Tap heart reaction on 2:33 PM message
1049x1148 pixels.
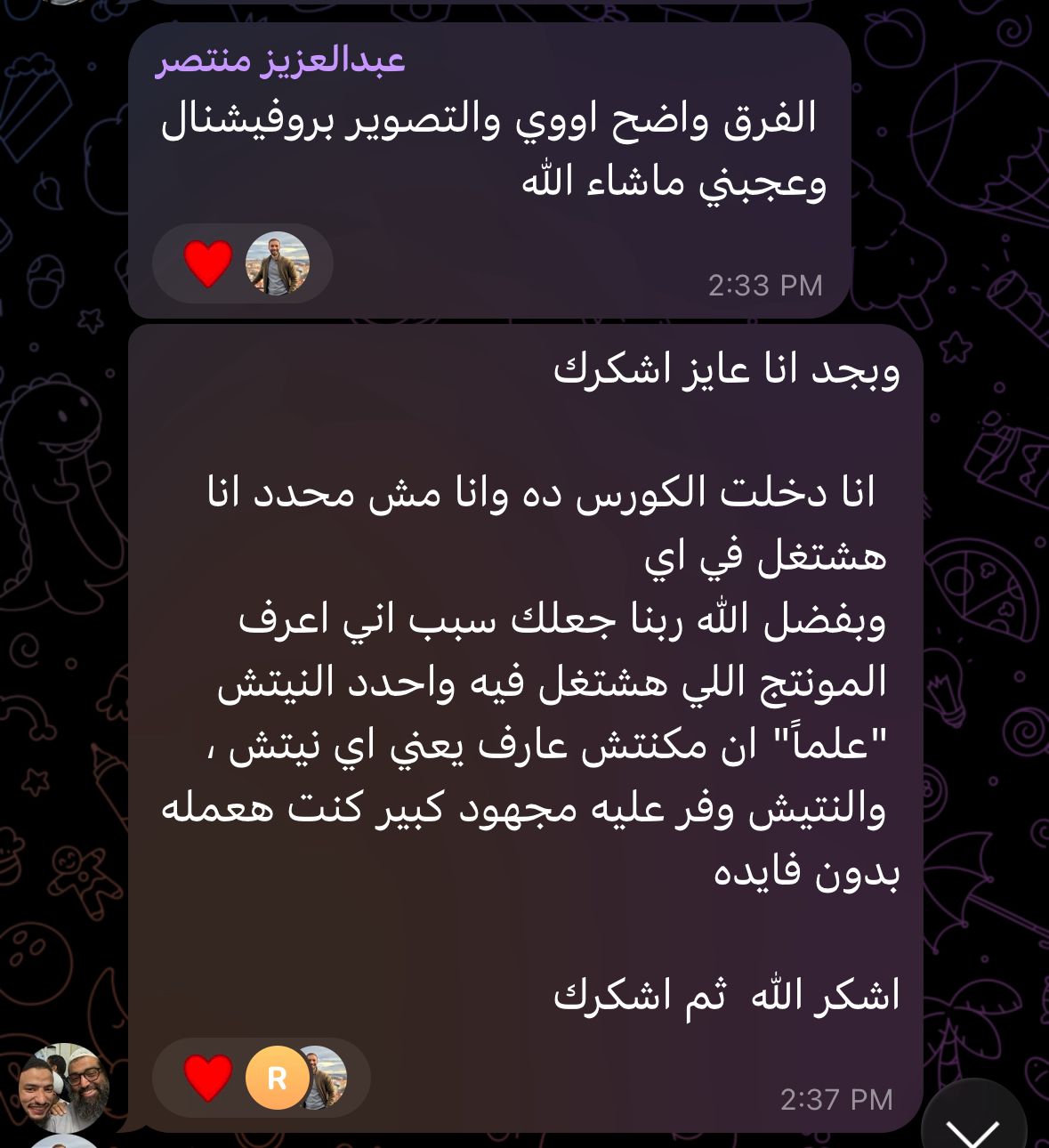pos(208,263)
